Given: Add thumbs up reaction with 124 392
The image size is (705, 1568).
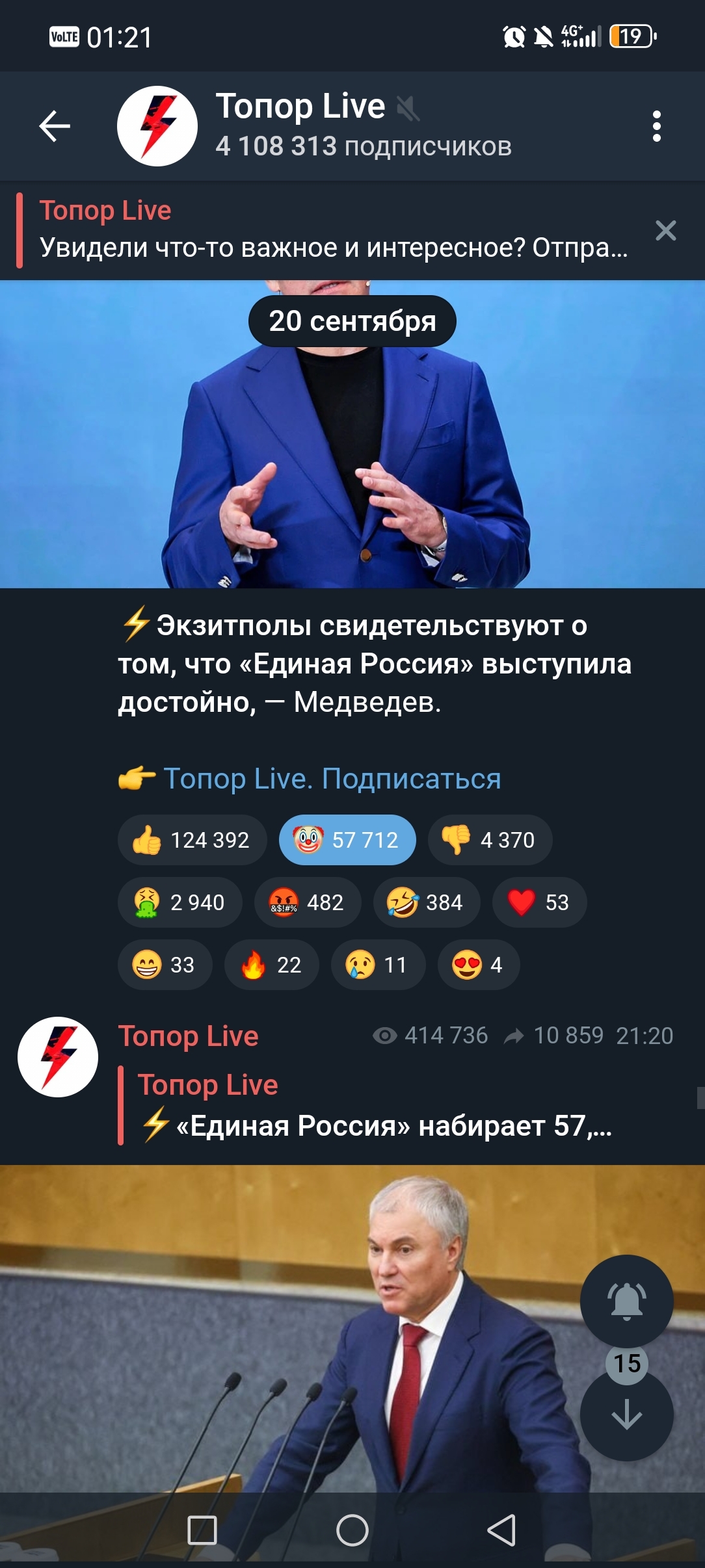Looking at the screenshot, I should click(192, 840).
